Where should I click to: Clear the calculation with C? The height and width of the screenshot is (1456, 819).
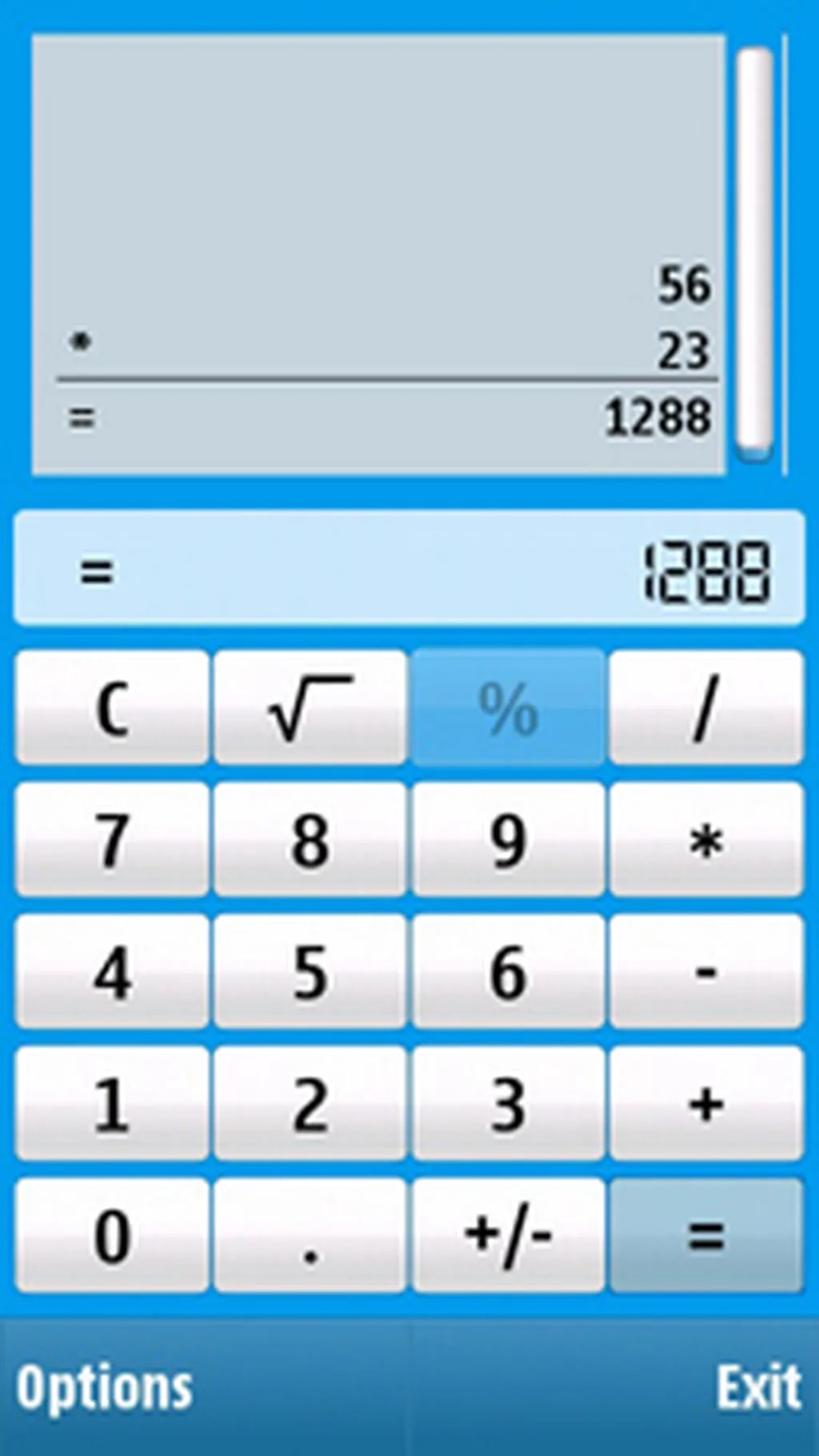112,707
